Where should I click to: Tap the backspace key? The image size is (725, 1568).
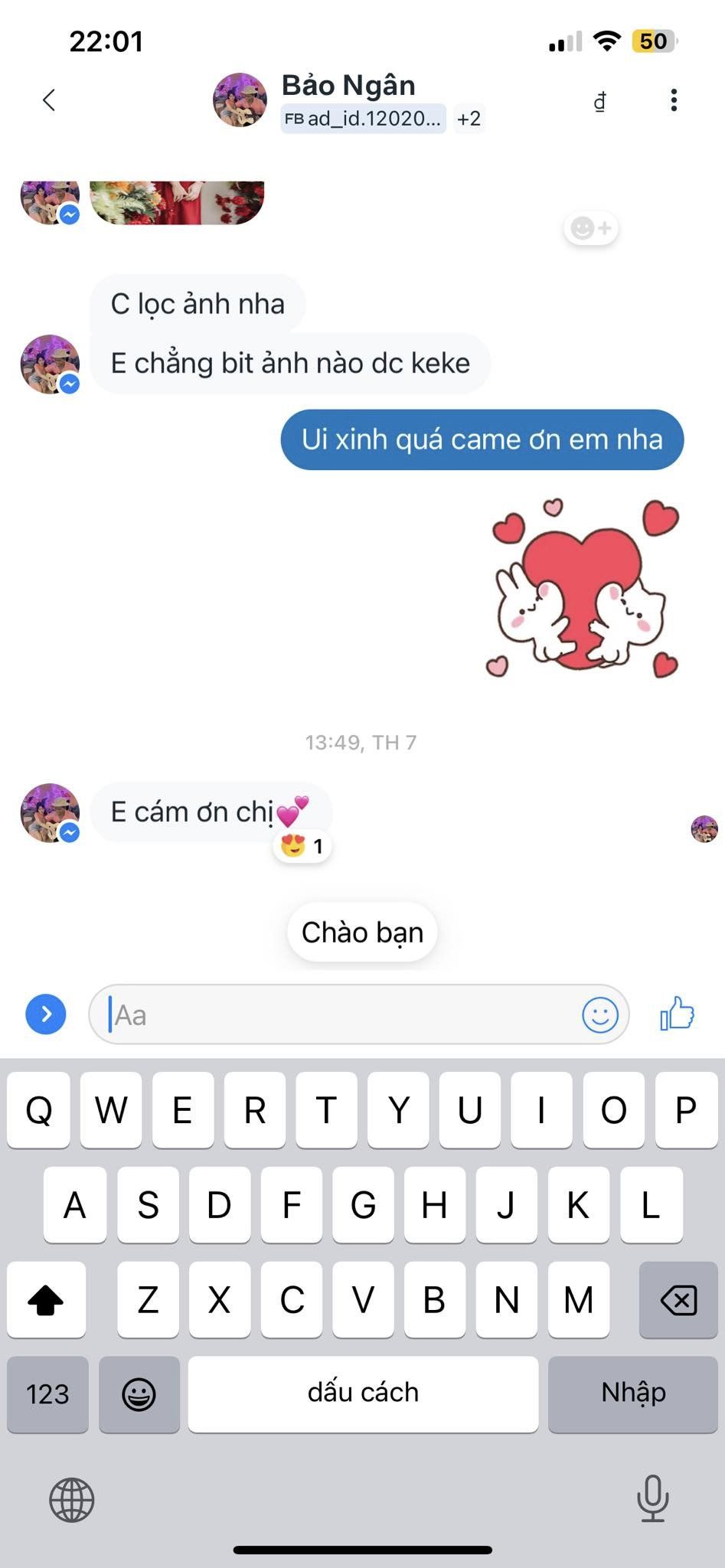[x=678, y=1300]
